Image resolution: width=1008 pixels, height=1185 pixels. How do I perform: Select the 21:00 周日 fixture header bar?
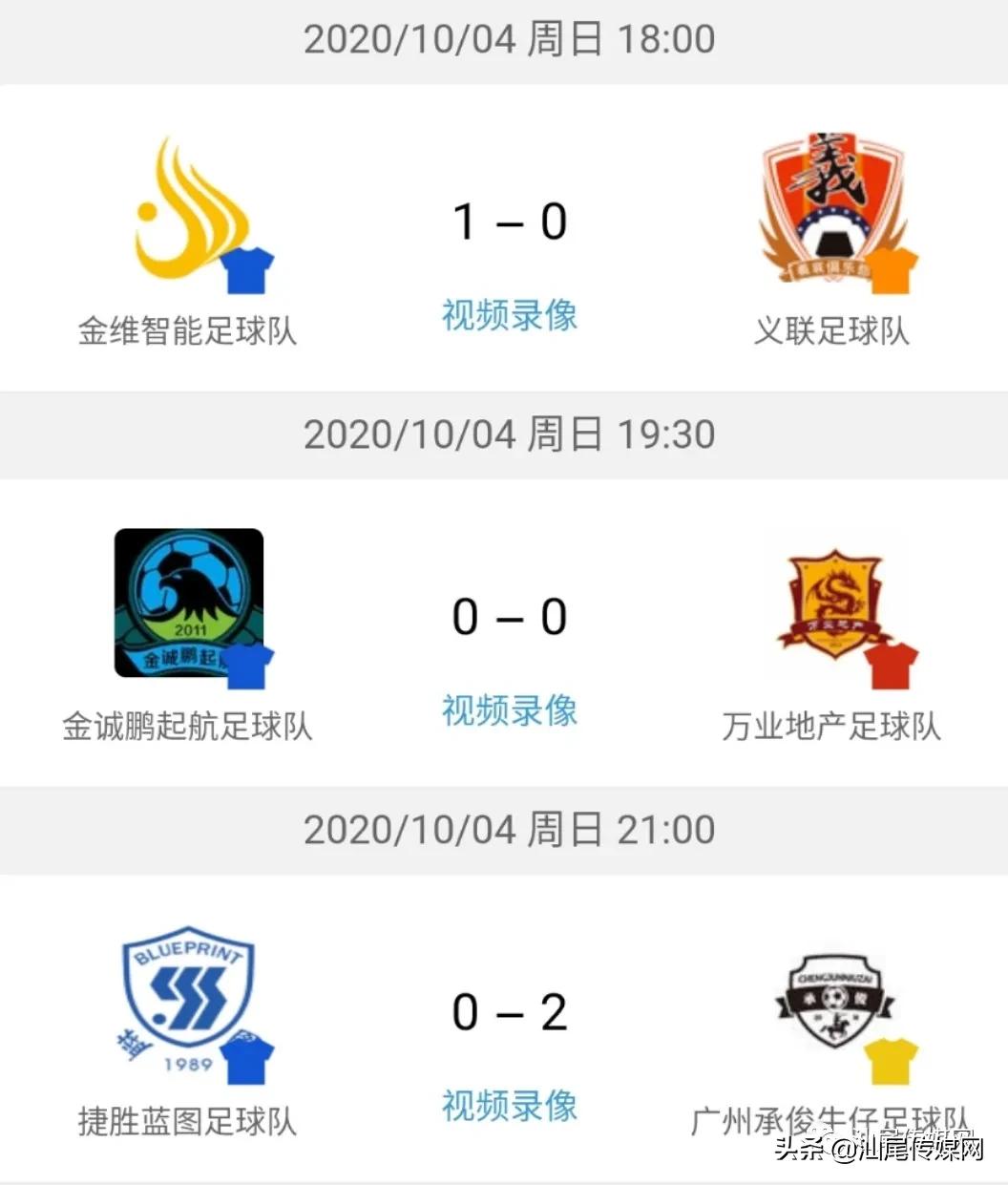click(x=504, y=831)
